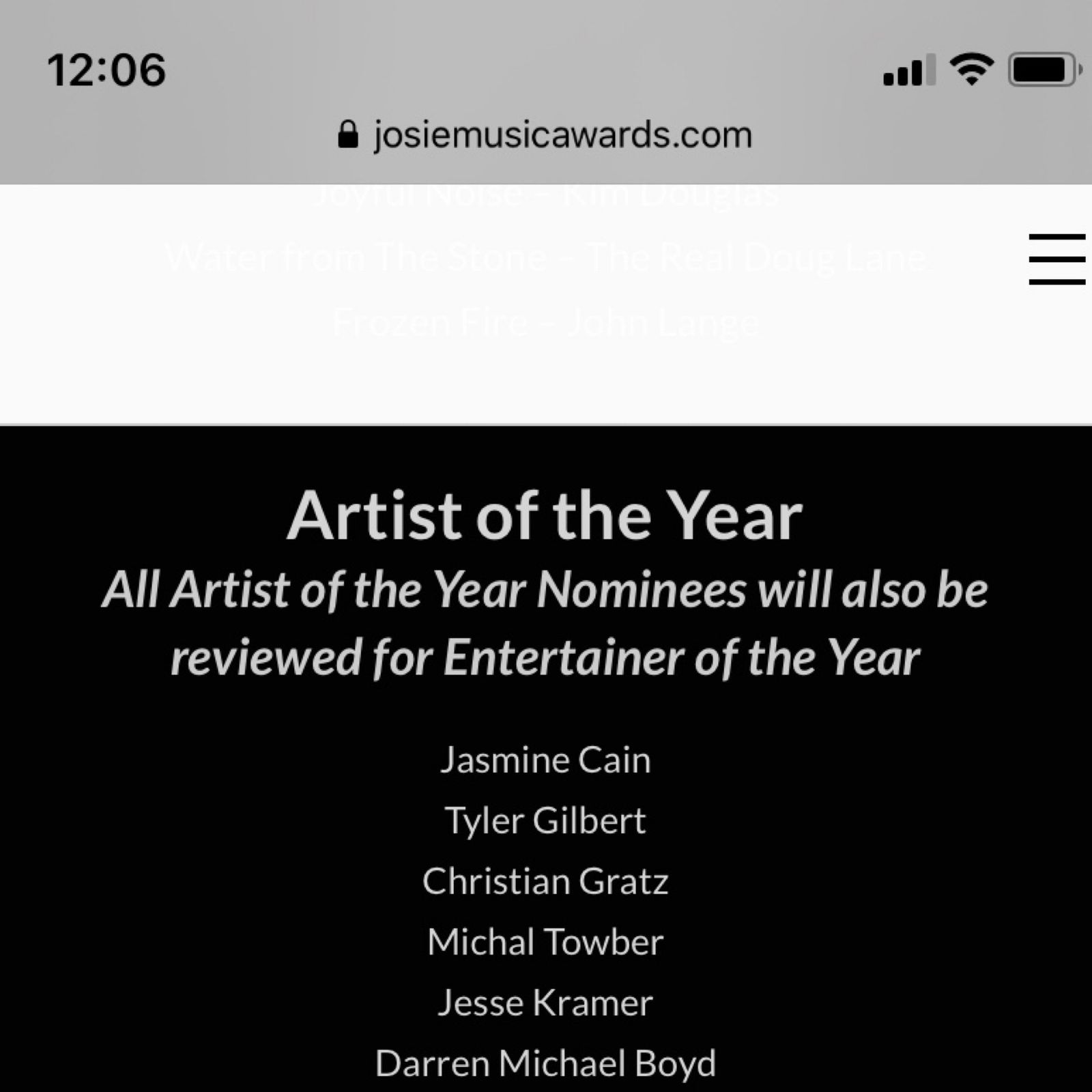Tap the josiemusicawards.com address bar
Image resolution: width=1092 pixels, height=1092 pixels.
coord(546,134)
